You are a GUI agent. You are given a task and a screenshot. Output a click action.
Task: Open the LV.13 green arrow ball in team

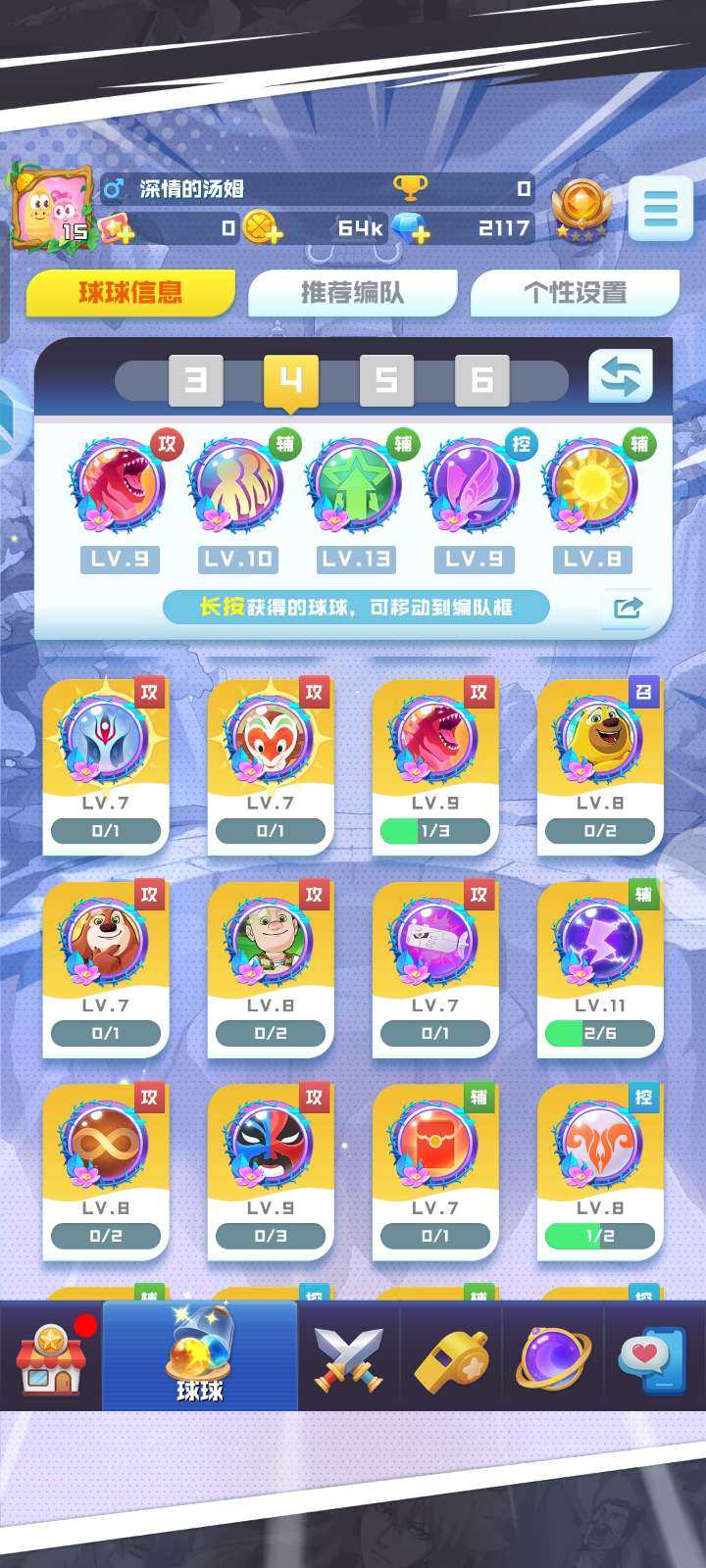(x=355, y=487)
